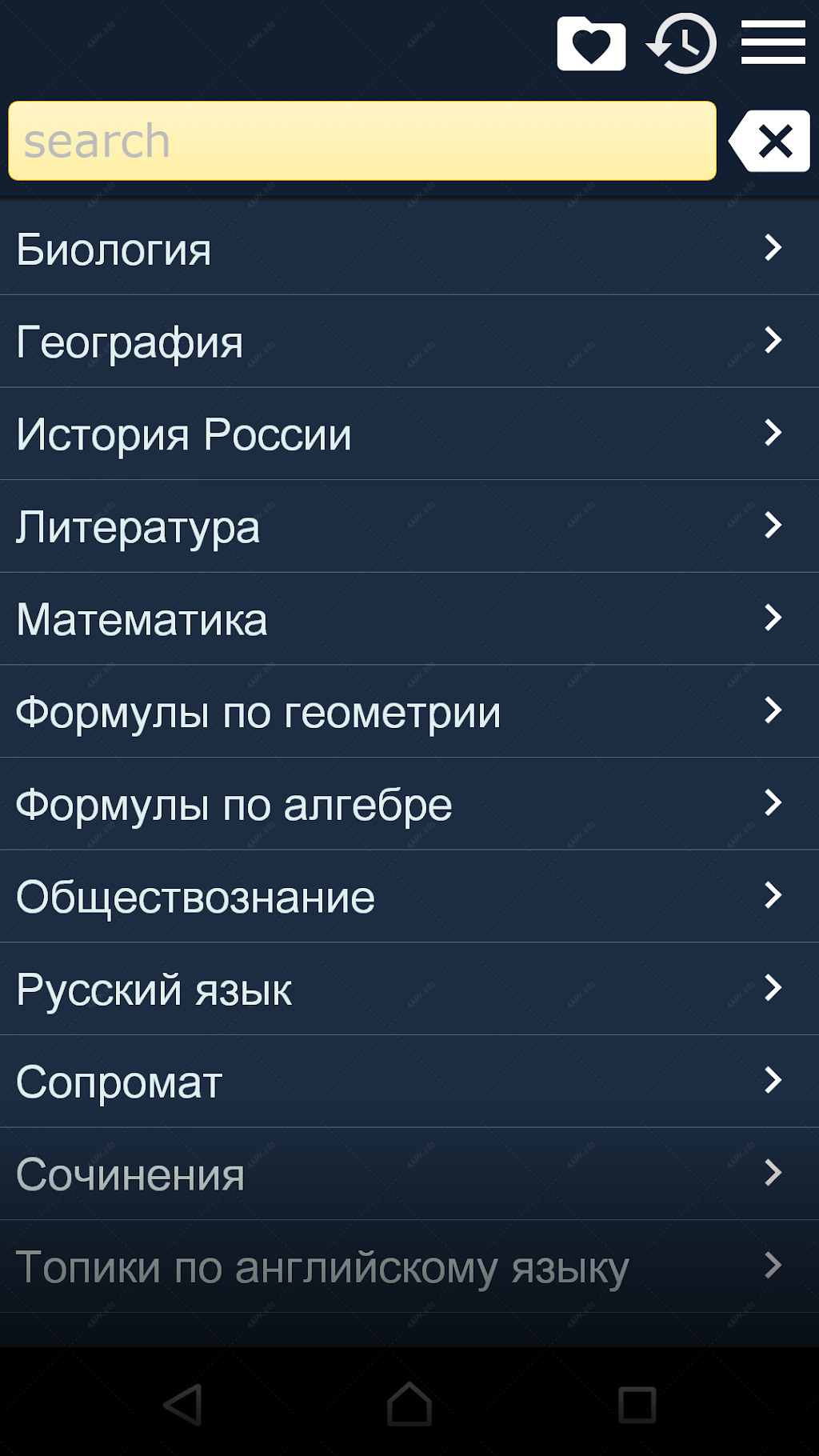Tap the search field

click(x=362, y=141)
